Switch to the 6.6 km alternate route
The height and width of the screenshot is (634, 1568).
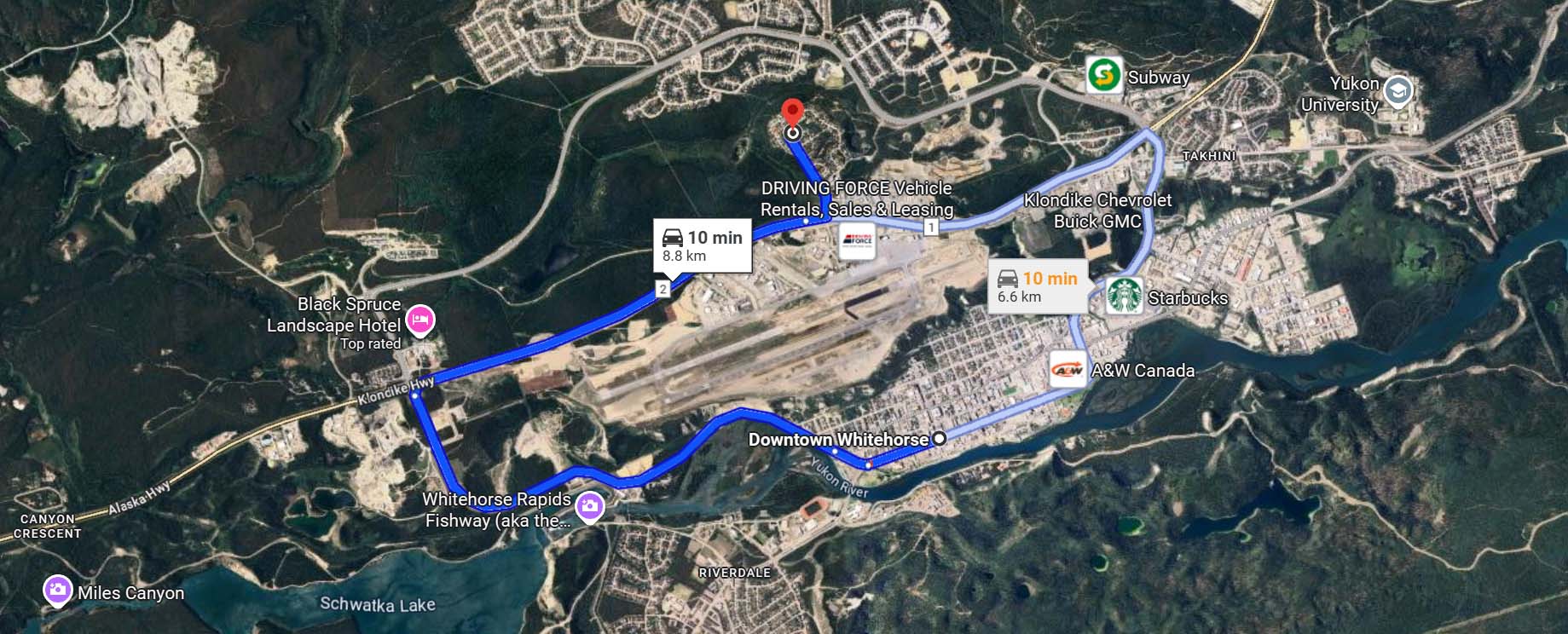pyautogui.click(x=1038, y=286)
